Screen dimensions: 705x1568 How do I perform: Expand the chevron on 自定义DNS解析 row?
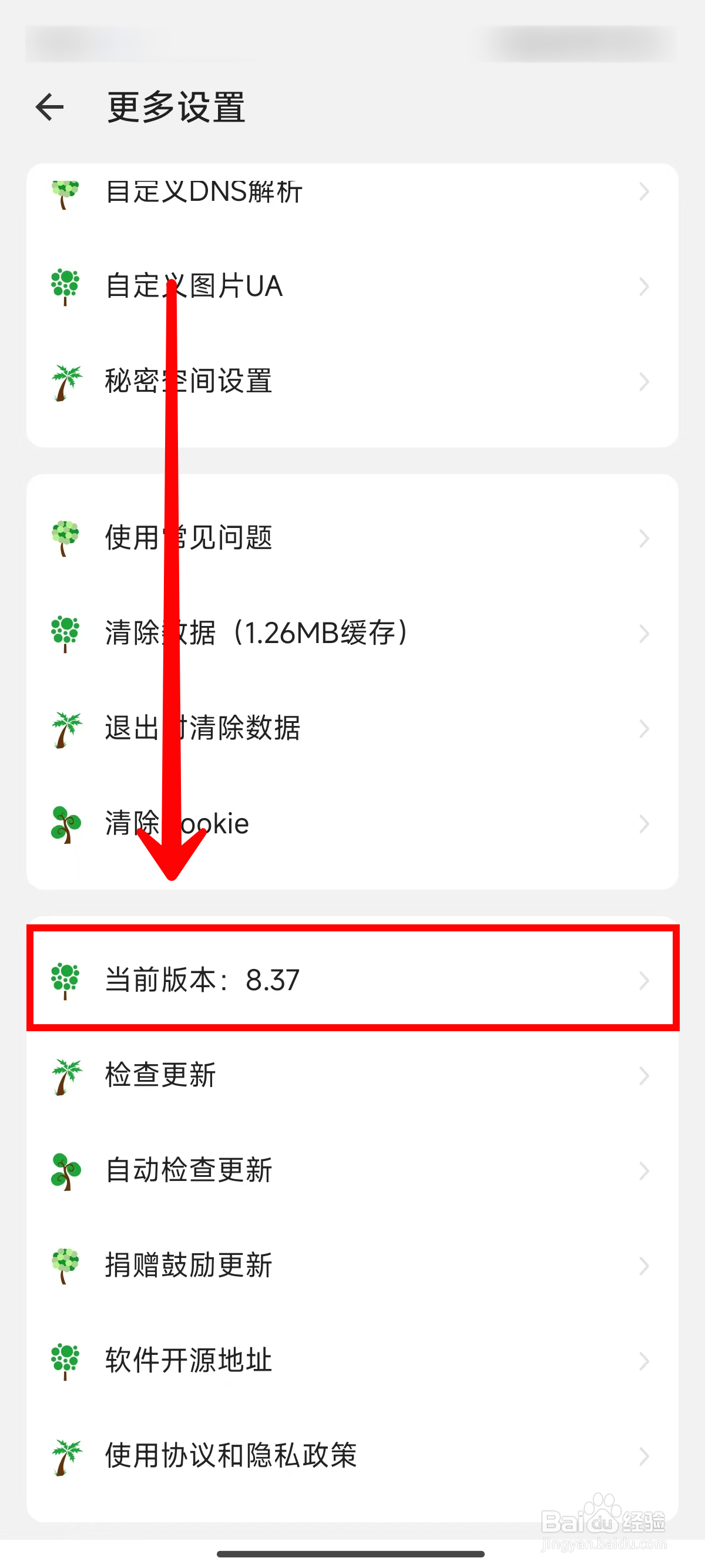[x=644, y=191]
